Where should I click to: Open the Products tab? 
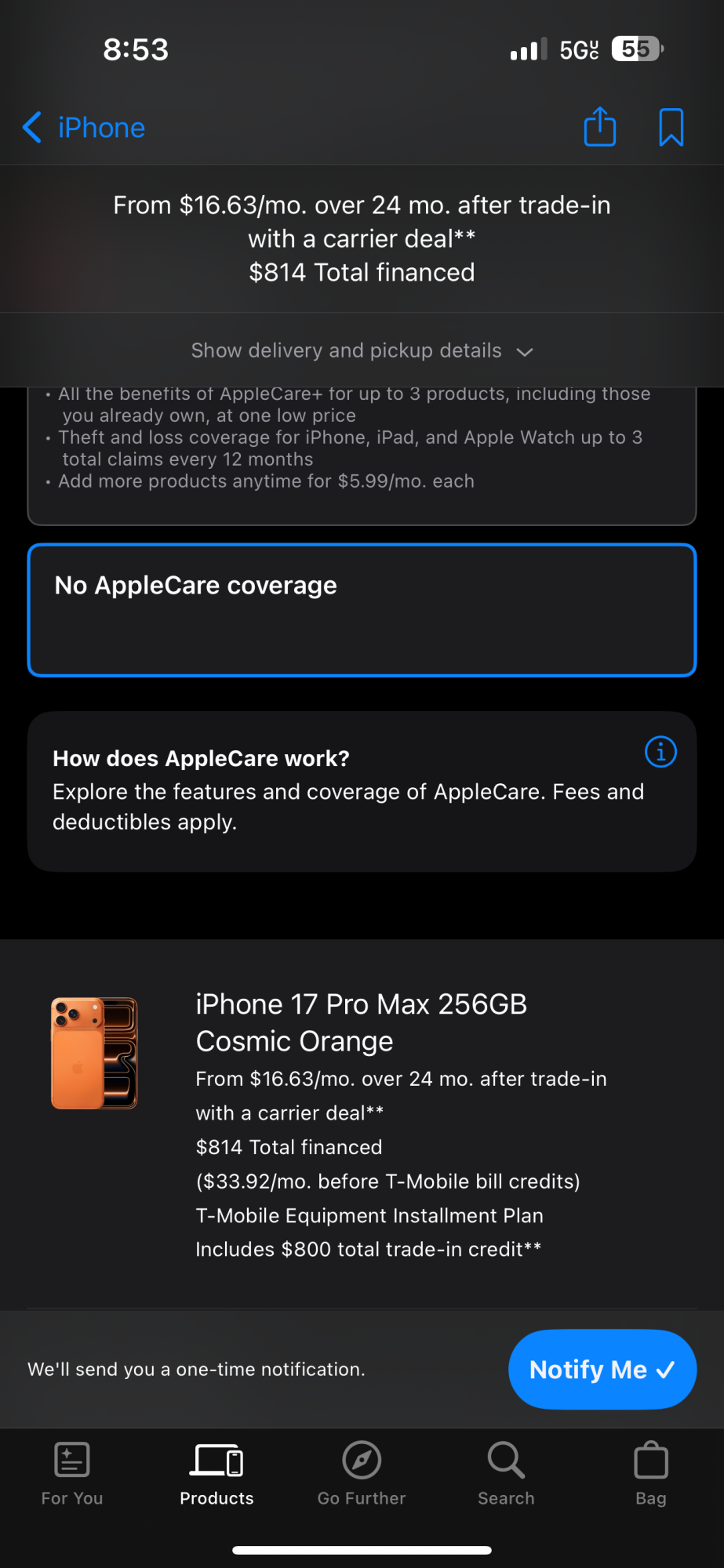tap(216, 1474)
